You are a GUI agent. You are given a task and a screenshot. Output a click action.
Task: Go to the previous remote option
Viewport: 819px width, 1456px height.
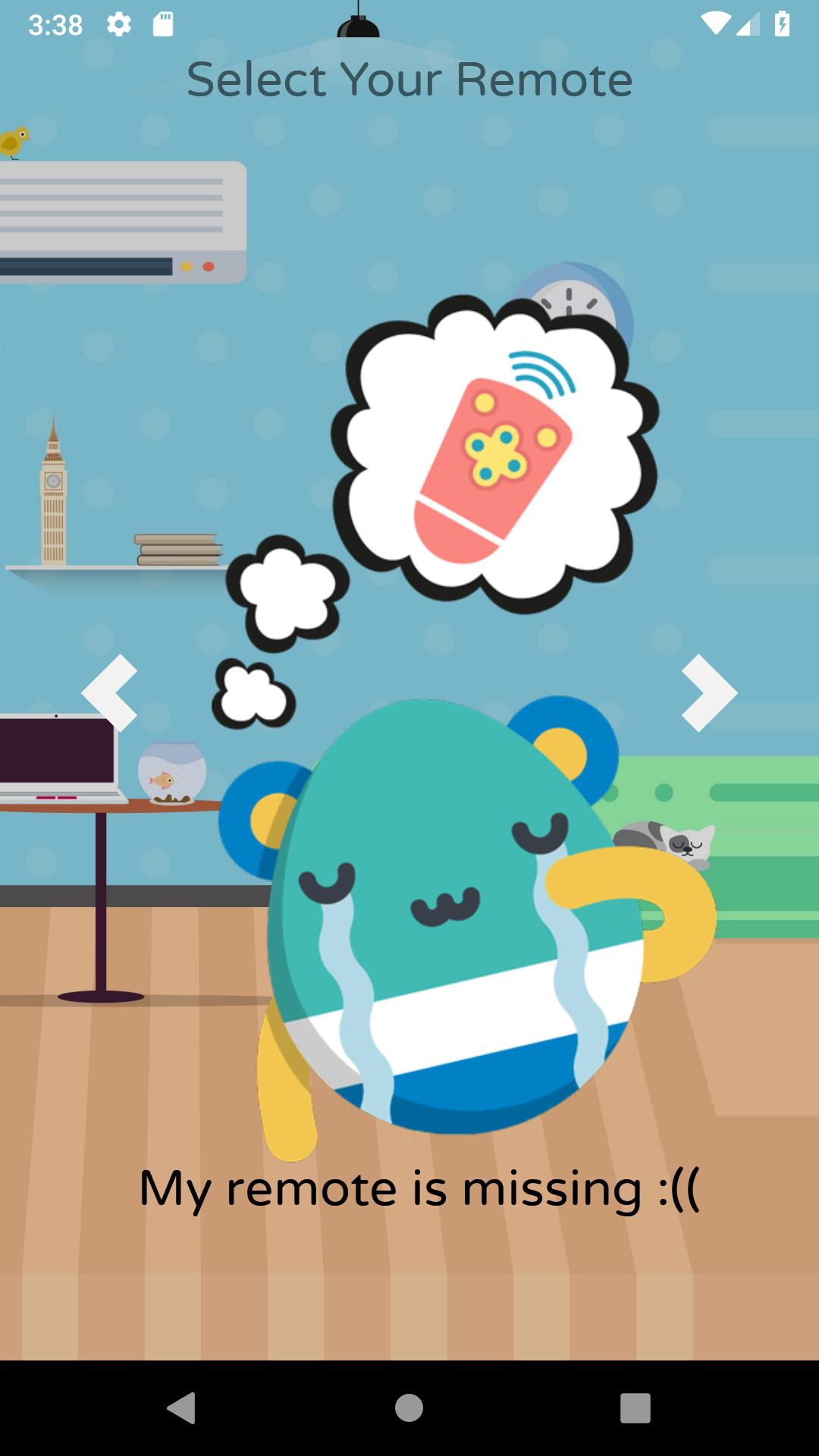tap(110, 692)
